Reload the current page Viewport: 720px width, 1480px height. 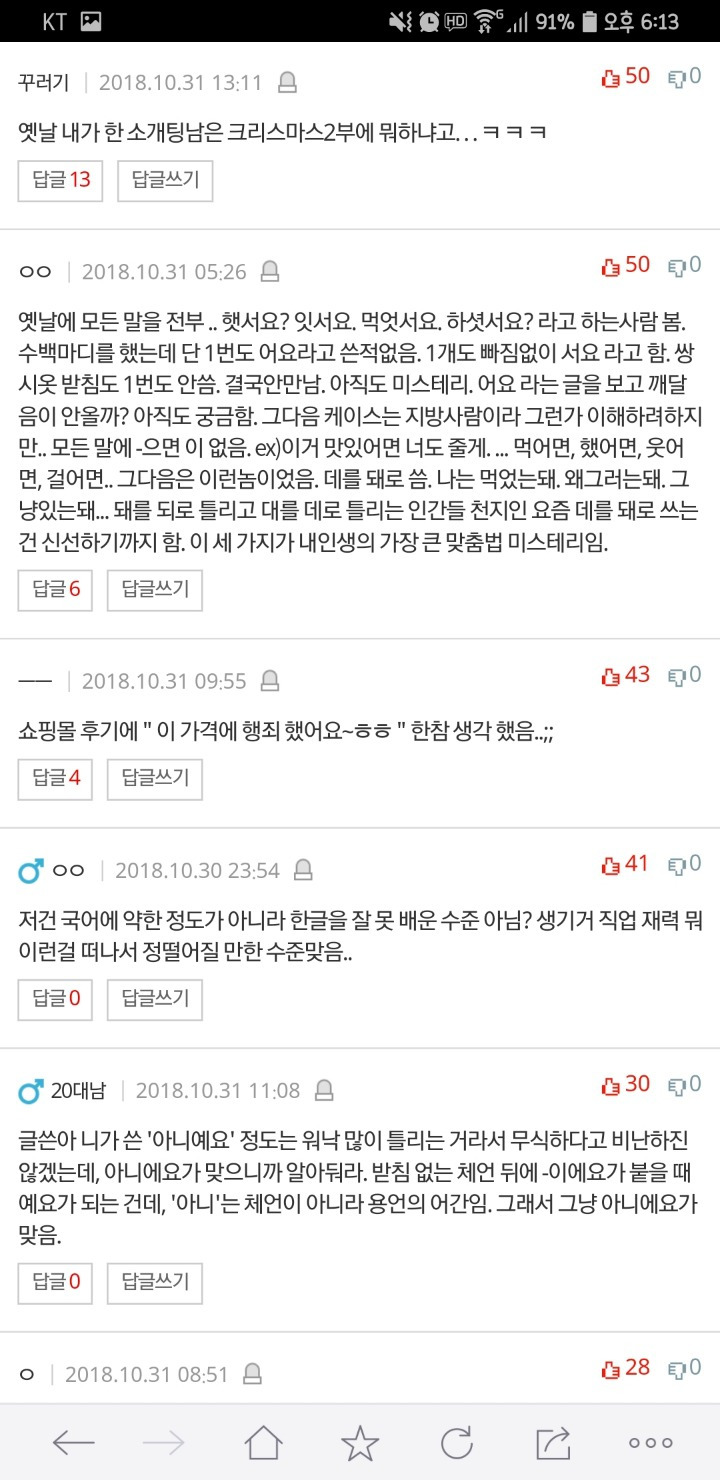456,1442
